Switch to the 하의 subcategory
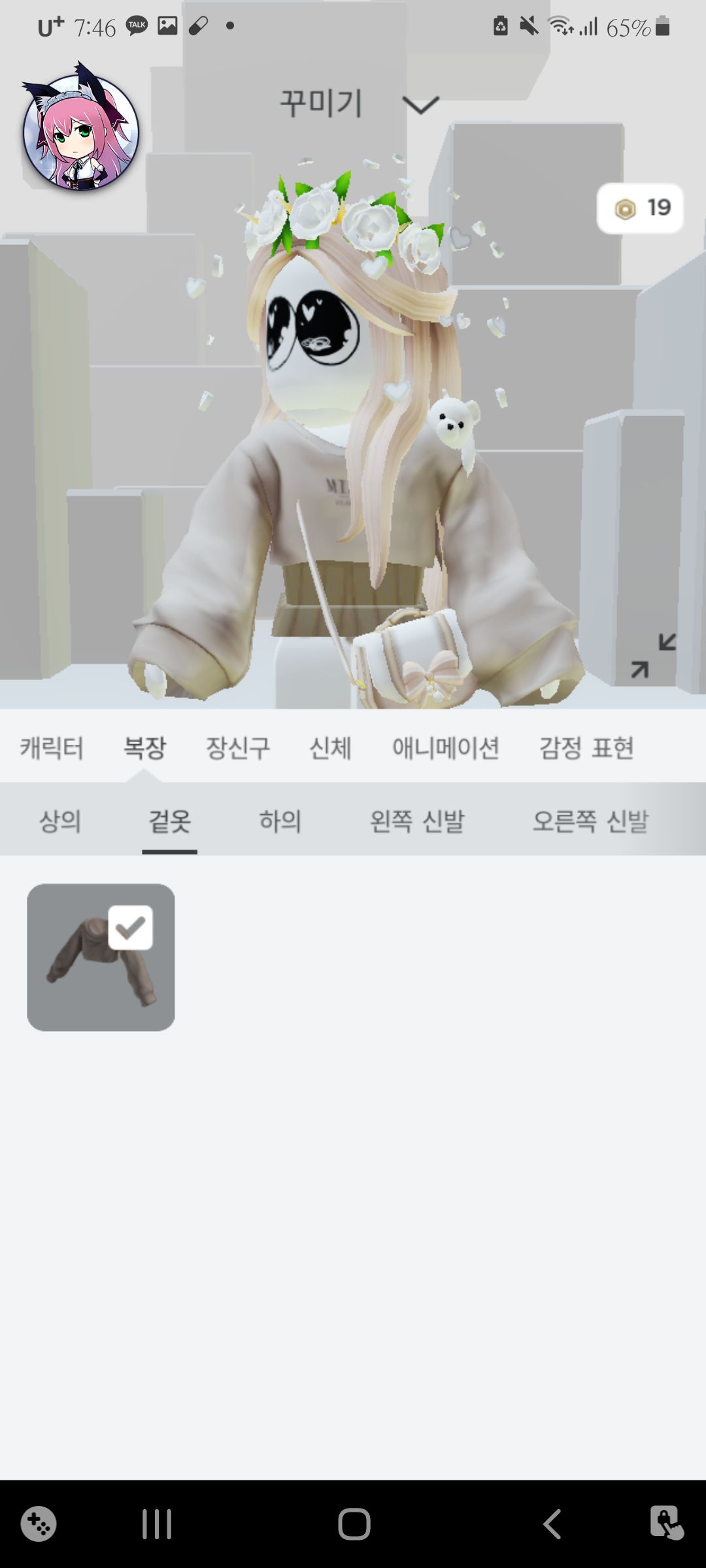706x1568 pixels. (280, 821)
